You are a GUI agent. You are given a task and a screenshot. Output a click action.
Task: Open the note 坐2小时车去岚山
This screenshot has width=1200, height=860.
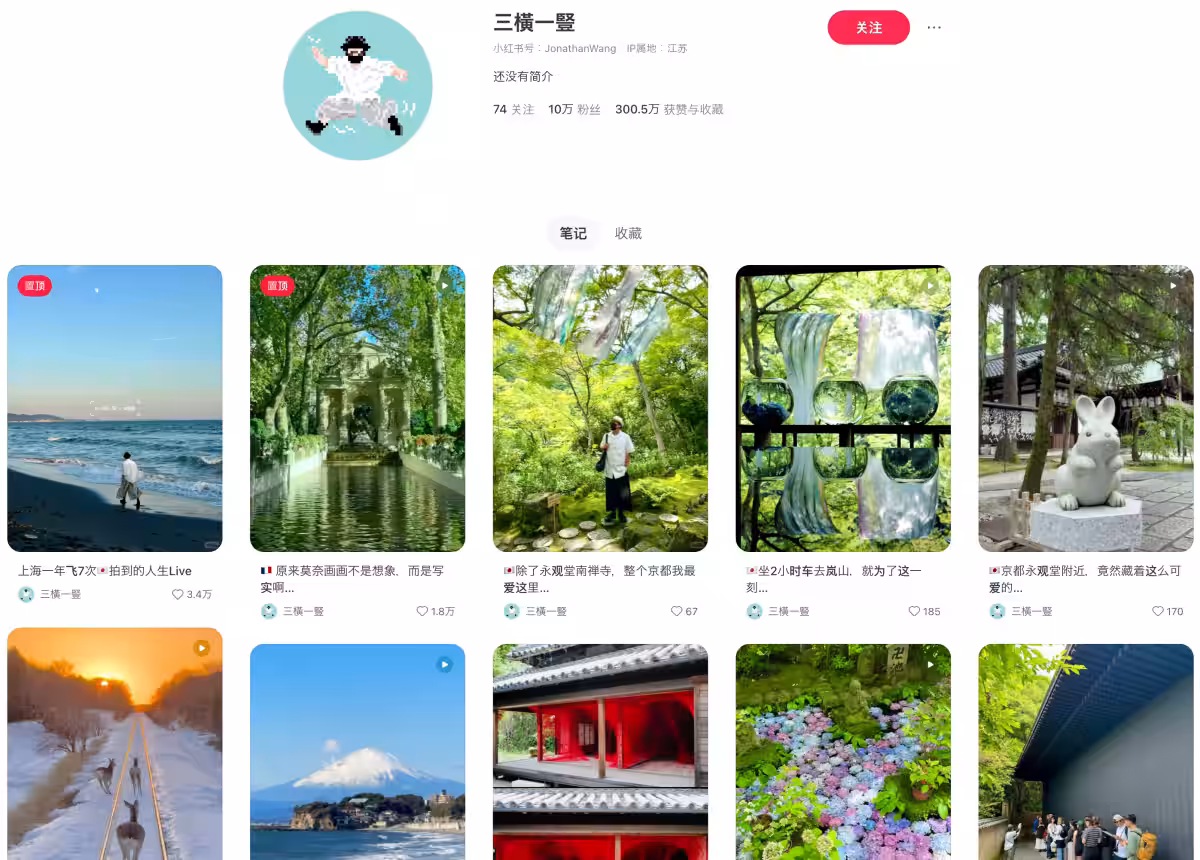[843, 408]
